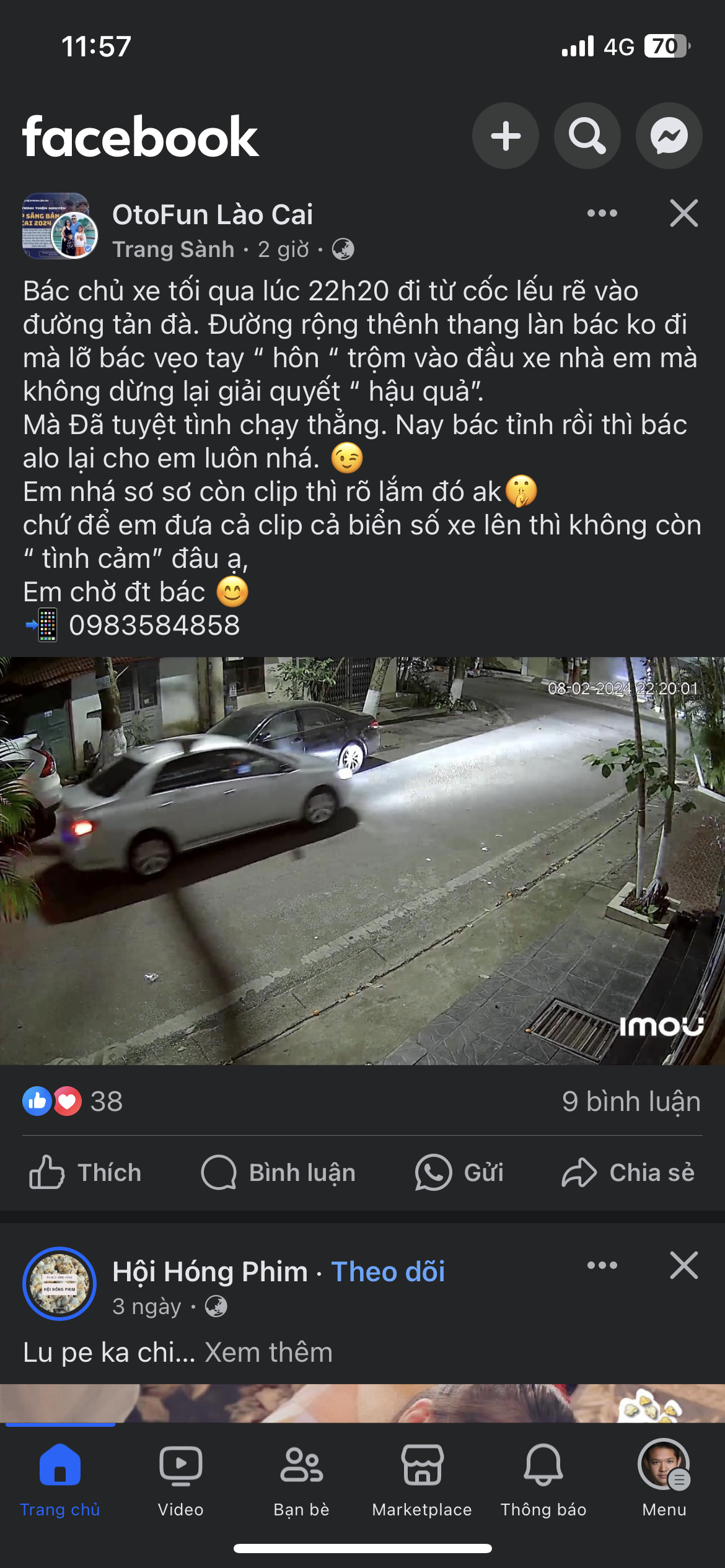Dismiss the Hội Hóng Phim post
725x1568 pixels.
[684, 1265]
